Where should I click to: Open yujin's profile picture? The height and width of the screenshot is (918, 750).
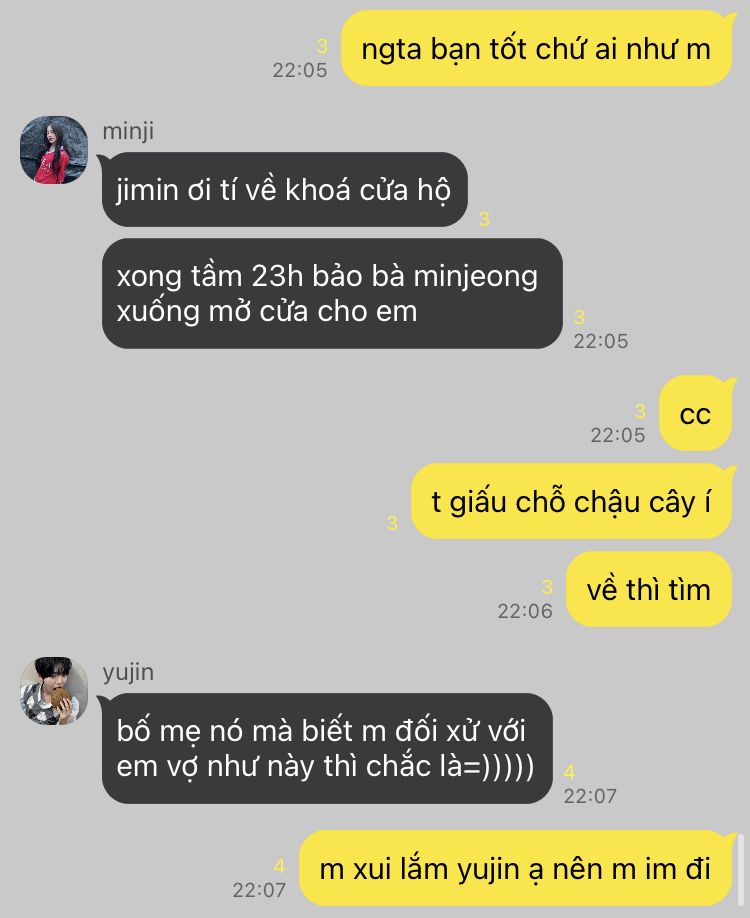pos(54,691)
